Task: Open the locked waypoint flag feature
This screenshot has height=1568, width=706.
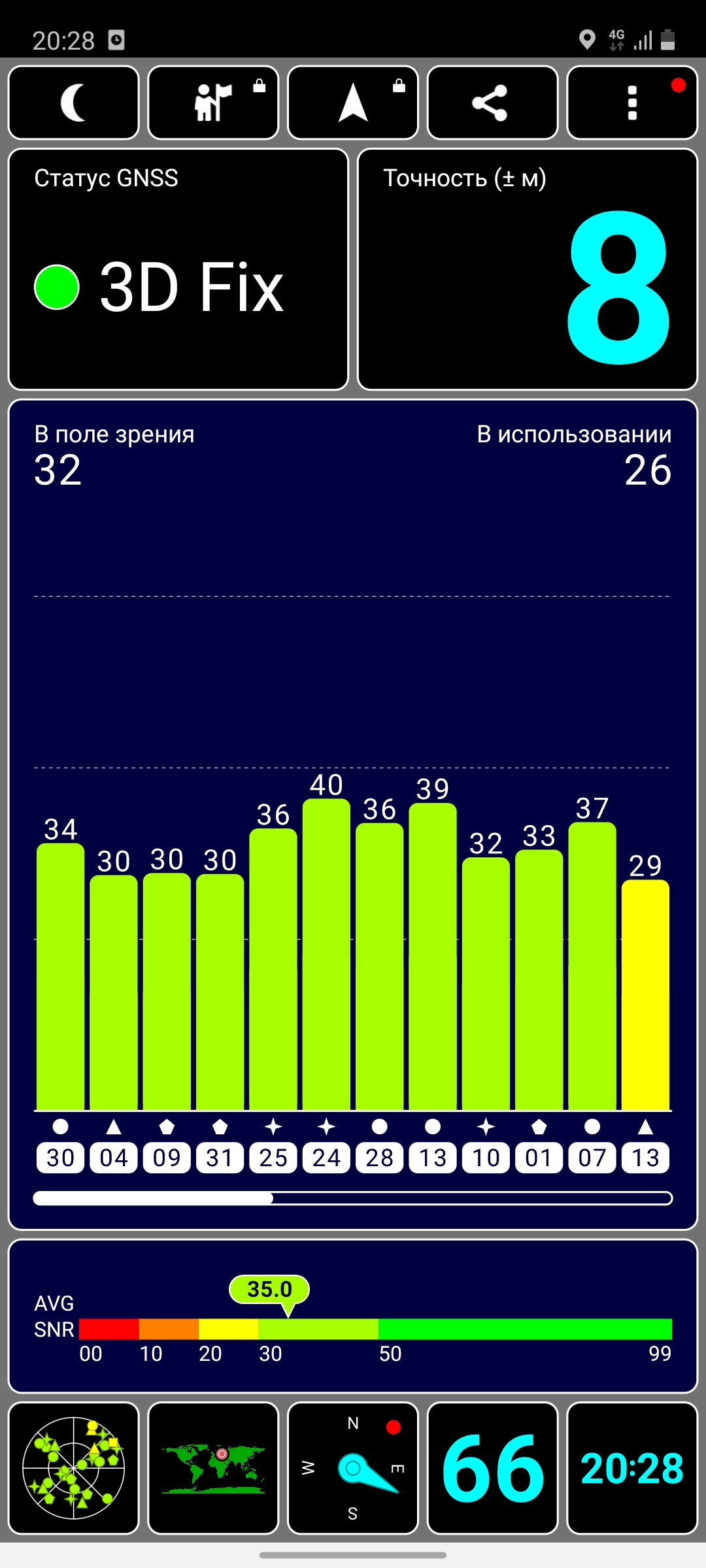Action: click(213, 103)
